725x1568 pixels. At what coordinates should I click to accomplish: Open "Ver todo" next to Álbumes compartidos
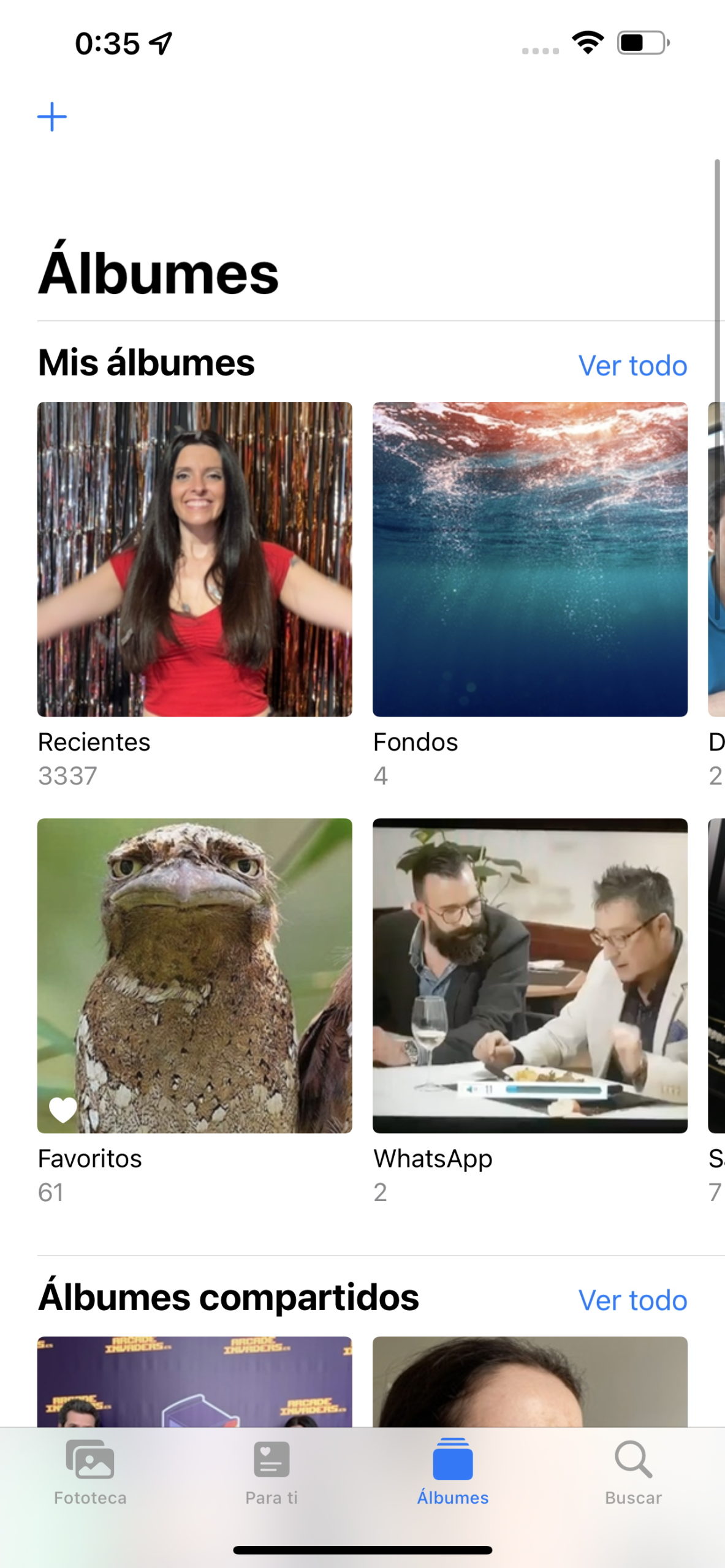point(632,1300)
